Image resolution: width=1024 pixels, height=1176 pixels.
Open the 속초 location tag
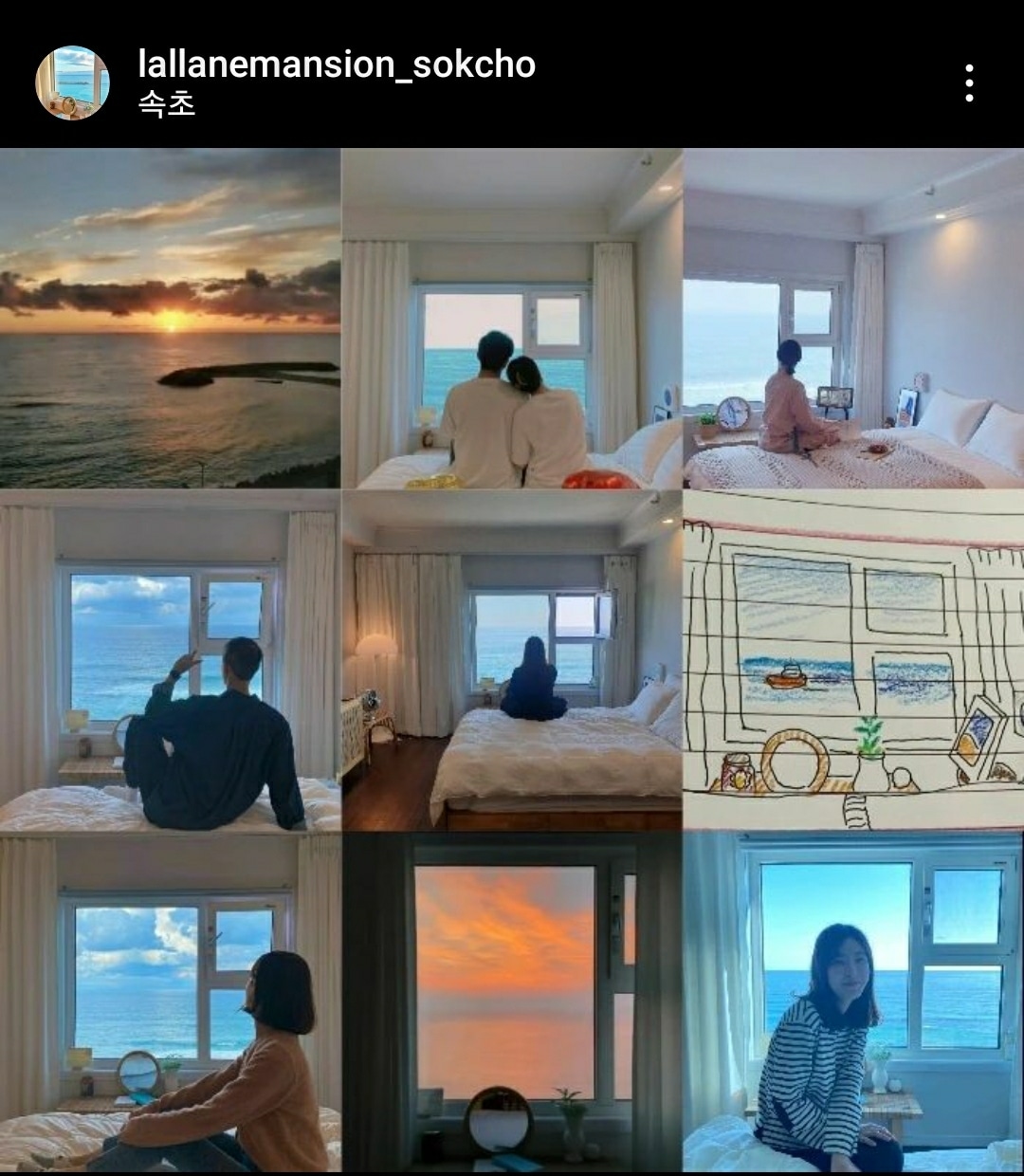click(x=167, y=104)
